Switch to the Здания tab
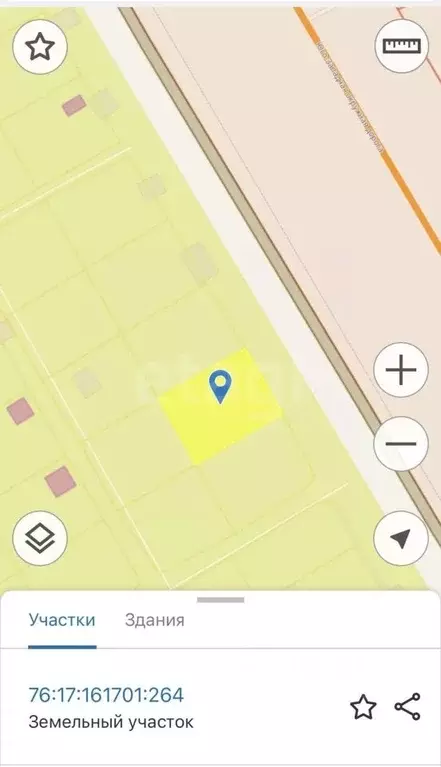This screenshot has width=441, height=767. pos(154,620)
